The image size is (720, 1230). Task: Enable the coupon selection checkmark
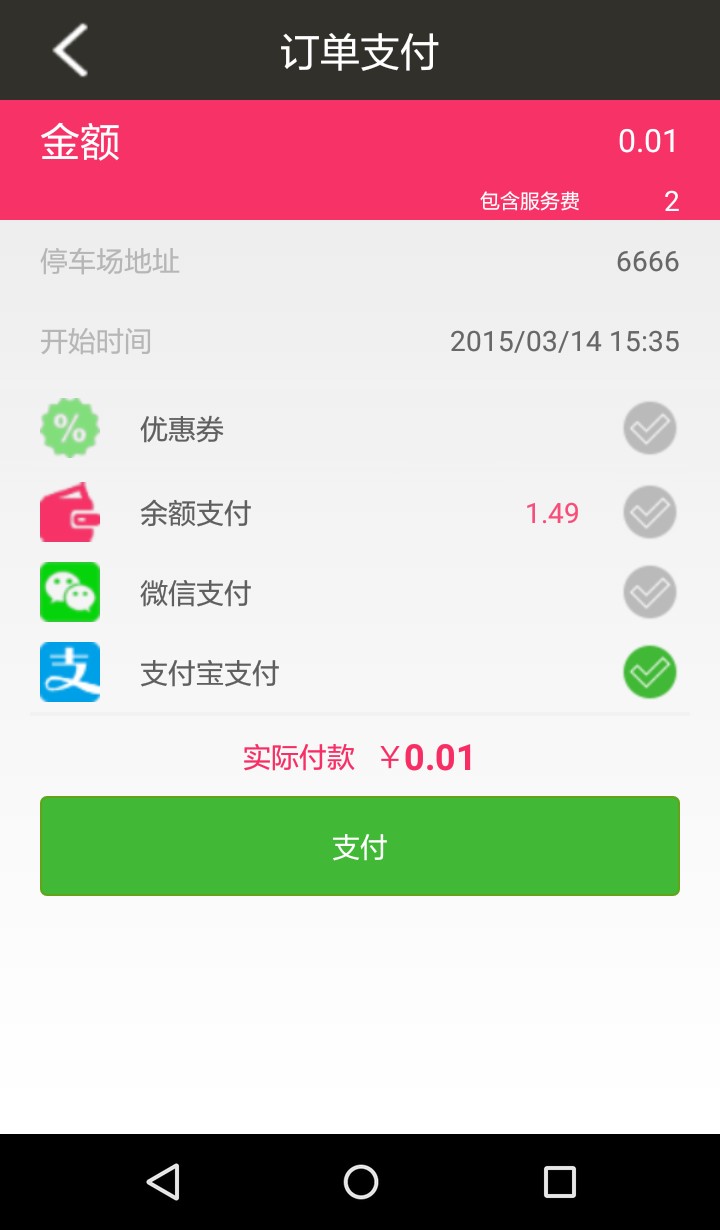pos(649,427)
